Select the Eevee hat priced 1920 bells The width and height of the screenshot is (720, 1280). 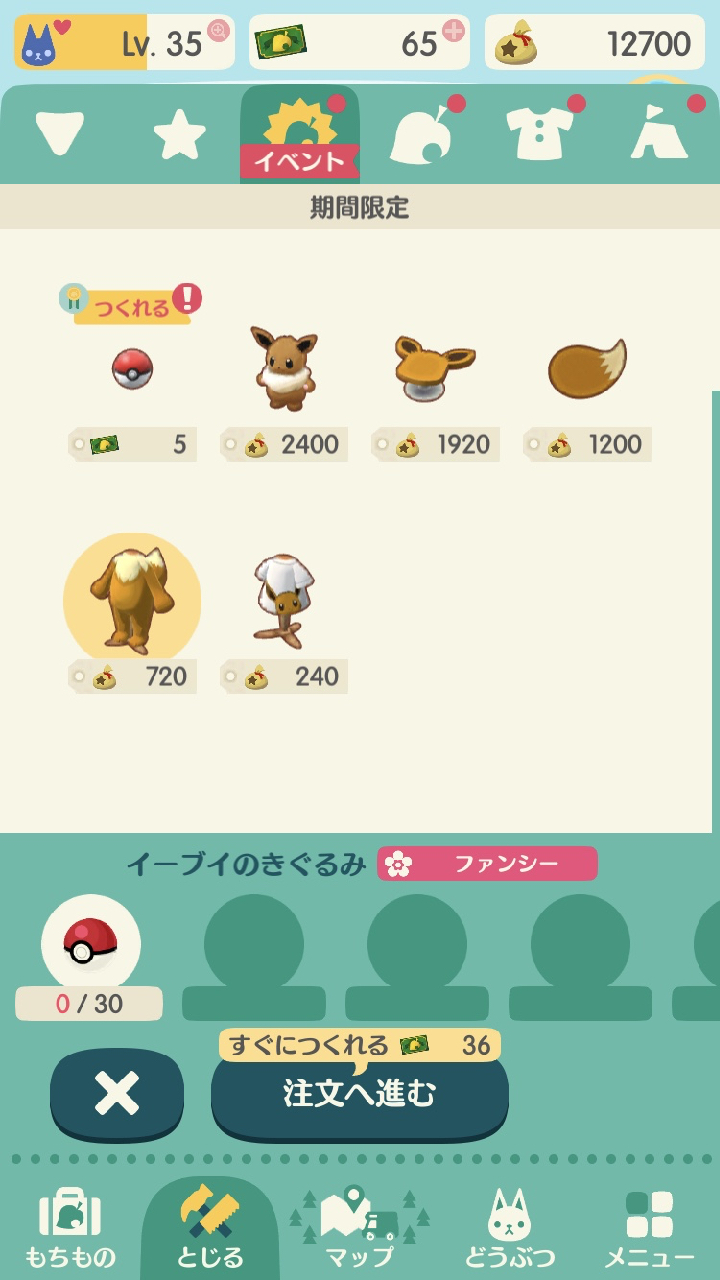(435, 370)
